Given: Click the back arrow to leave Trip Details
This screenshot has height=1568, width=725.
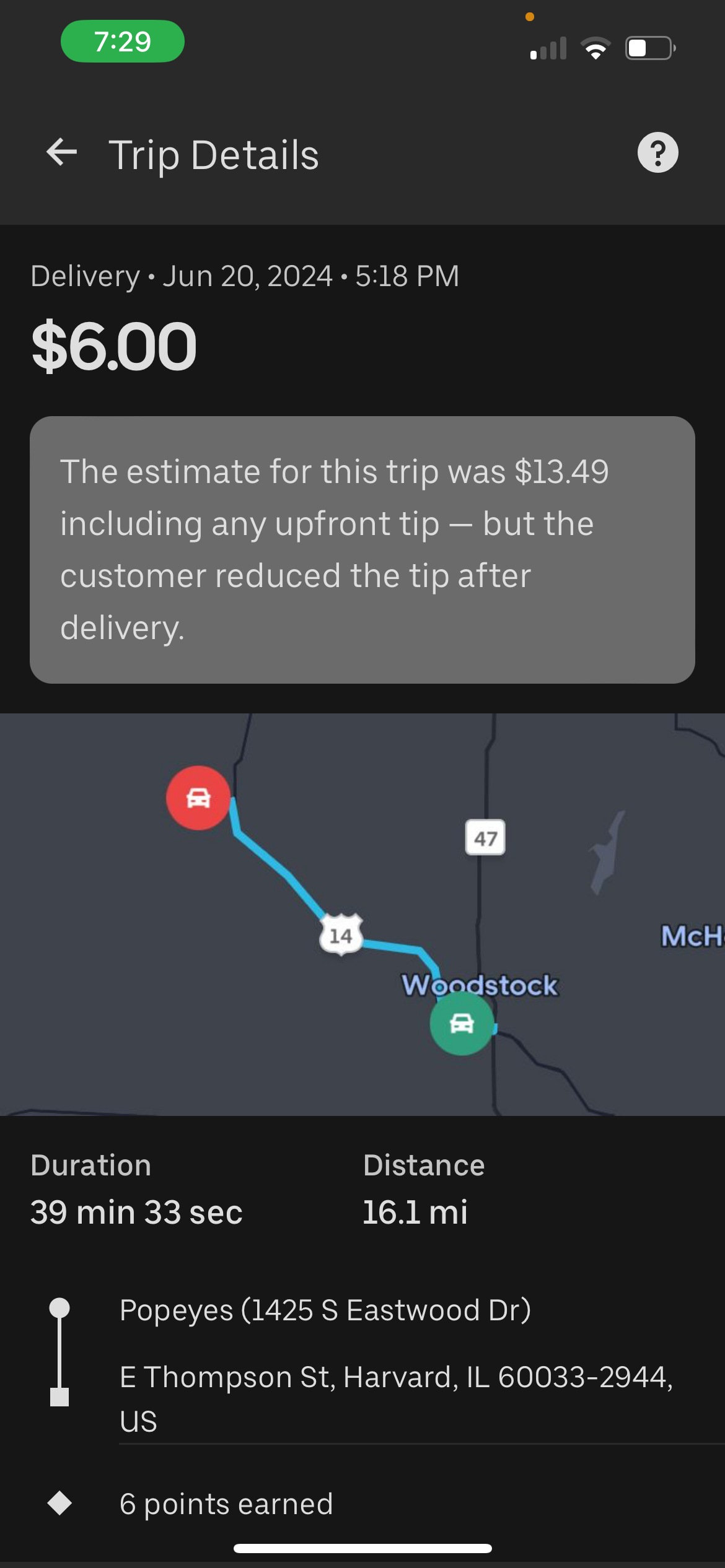Looking at the screenshot, I should click(62, 153).
